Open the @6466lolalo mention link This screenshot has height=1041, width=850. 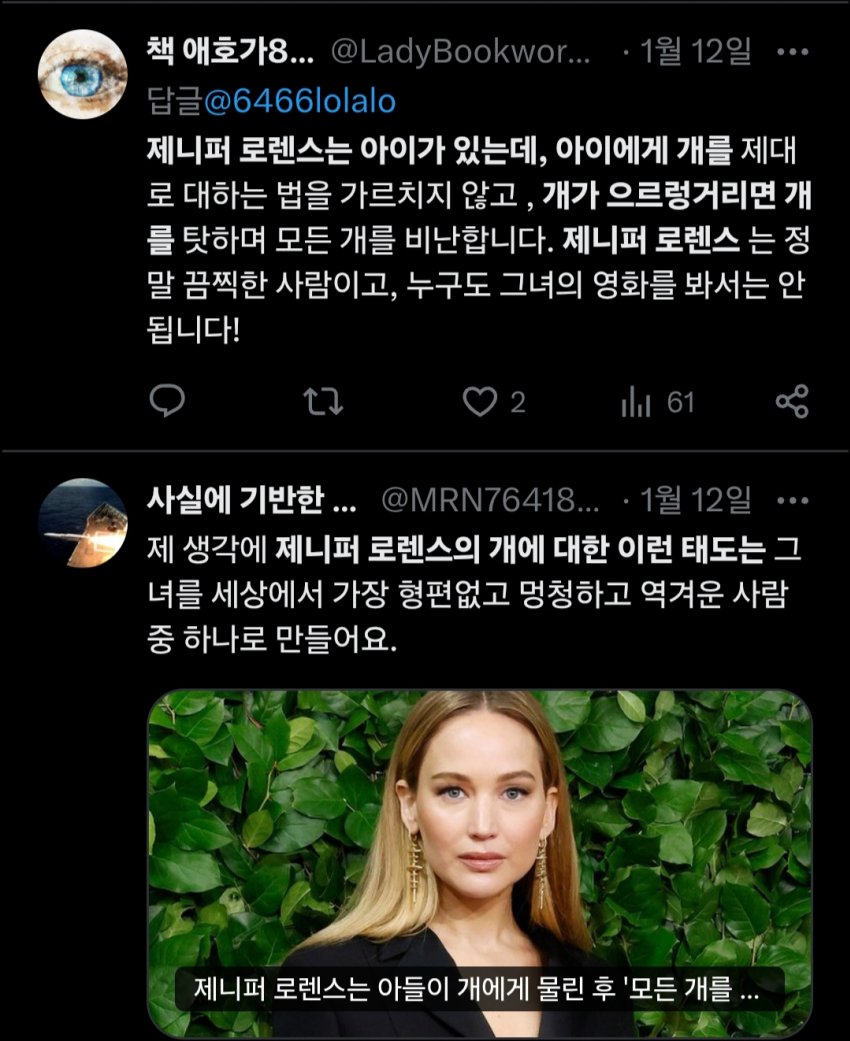tap(300, 101)
